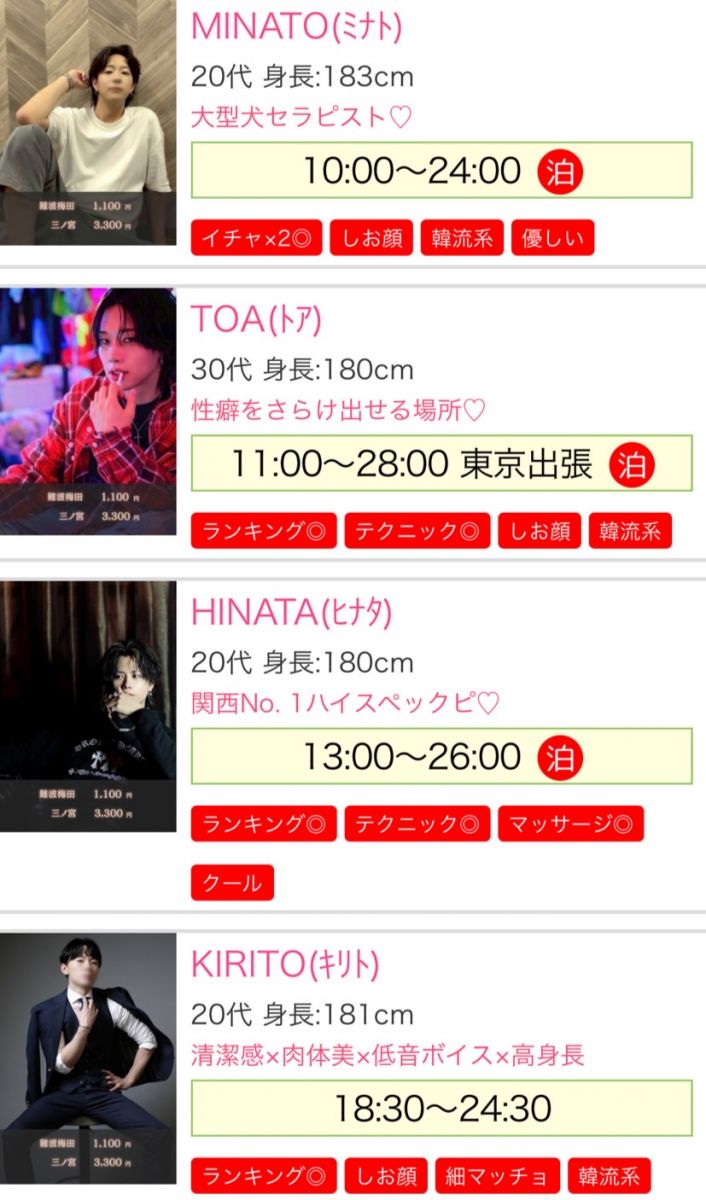Open KIRITO's profile photo
706x1200 pixels.
point(88,1060)
